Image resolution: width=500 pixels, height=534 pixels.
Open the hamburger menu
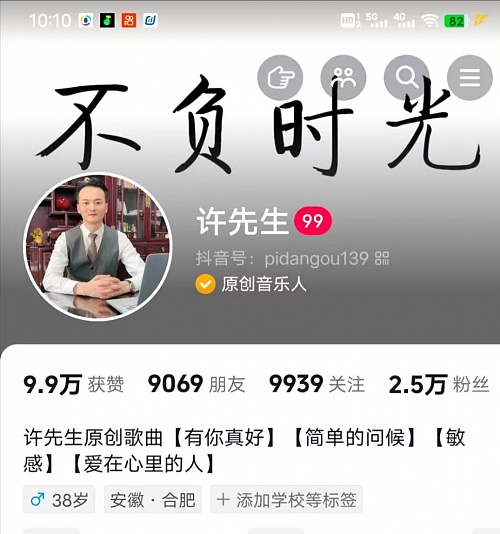(x=470, y=78)
